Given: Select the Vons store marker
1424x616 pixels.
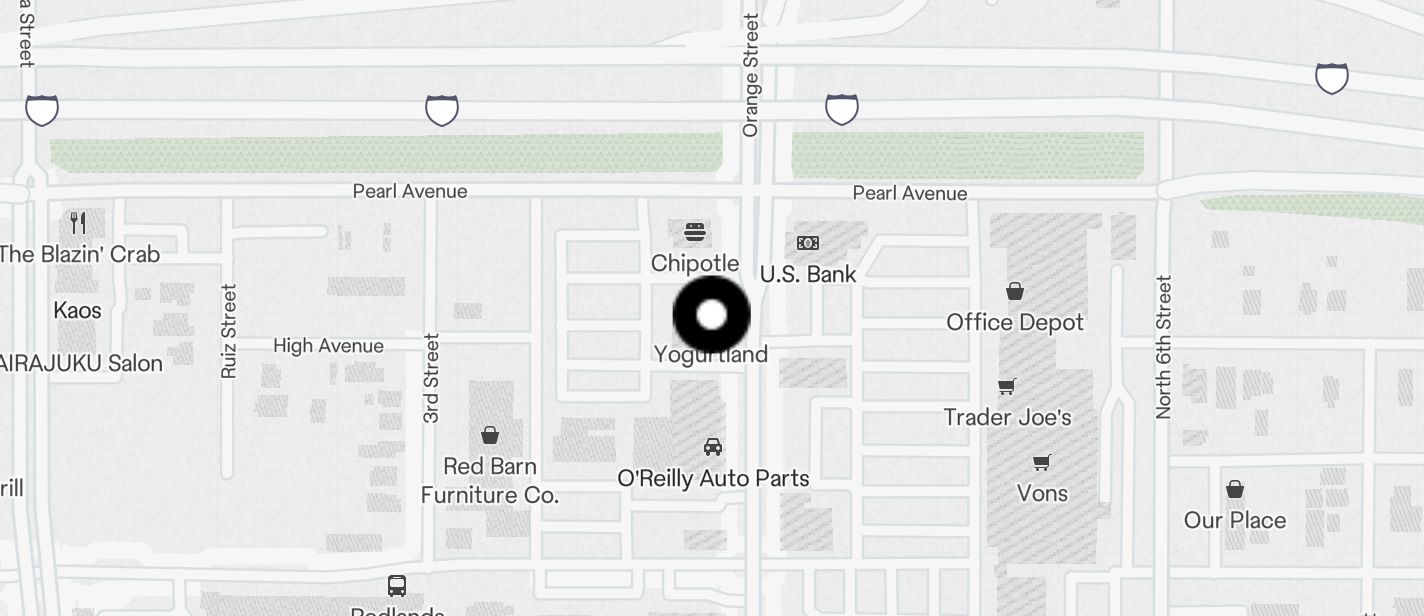Looking at the screenshot, I should pyautogui.click(x=1042, y=463).
